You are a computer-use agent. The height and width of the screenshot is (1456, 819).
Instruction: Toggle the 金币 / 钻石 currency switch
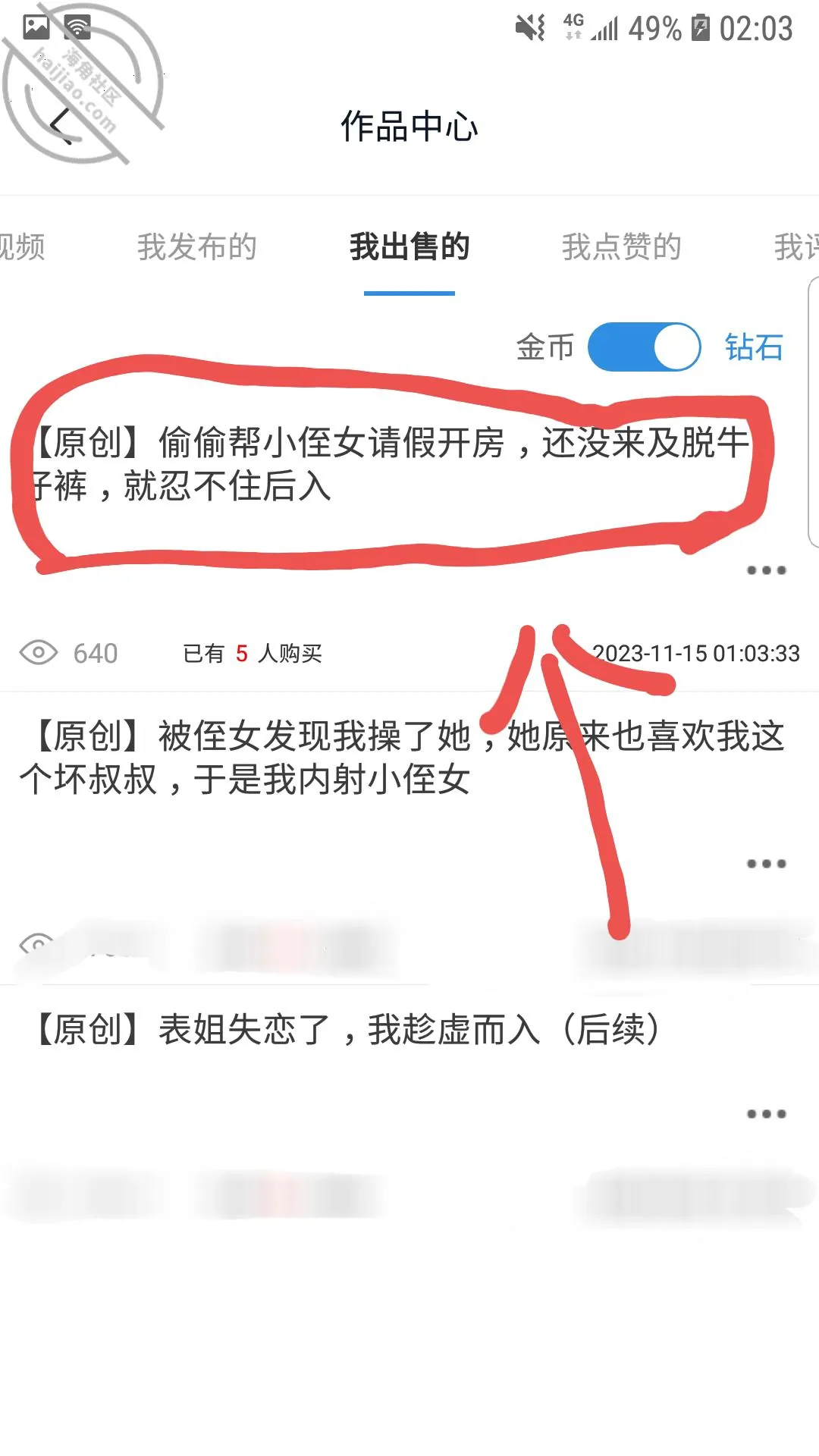pos(644,347)
